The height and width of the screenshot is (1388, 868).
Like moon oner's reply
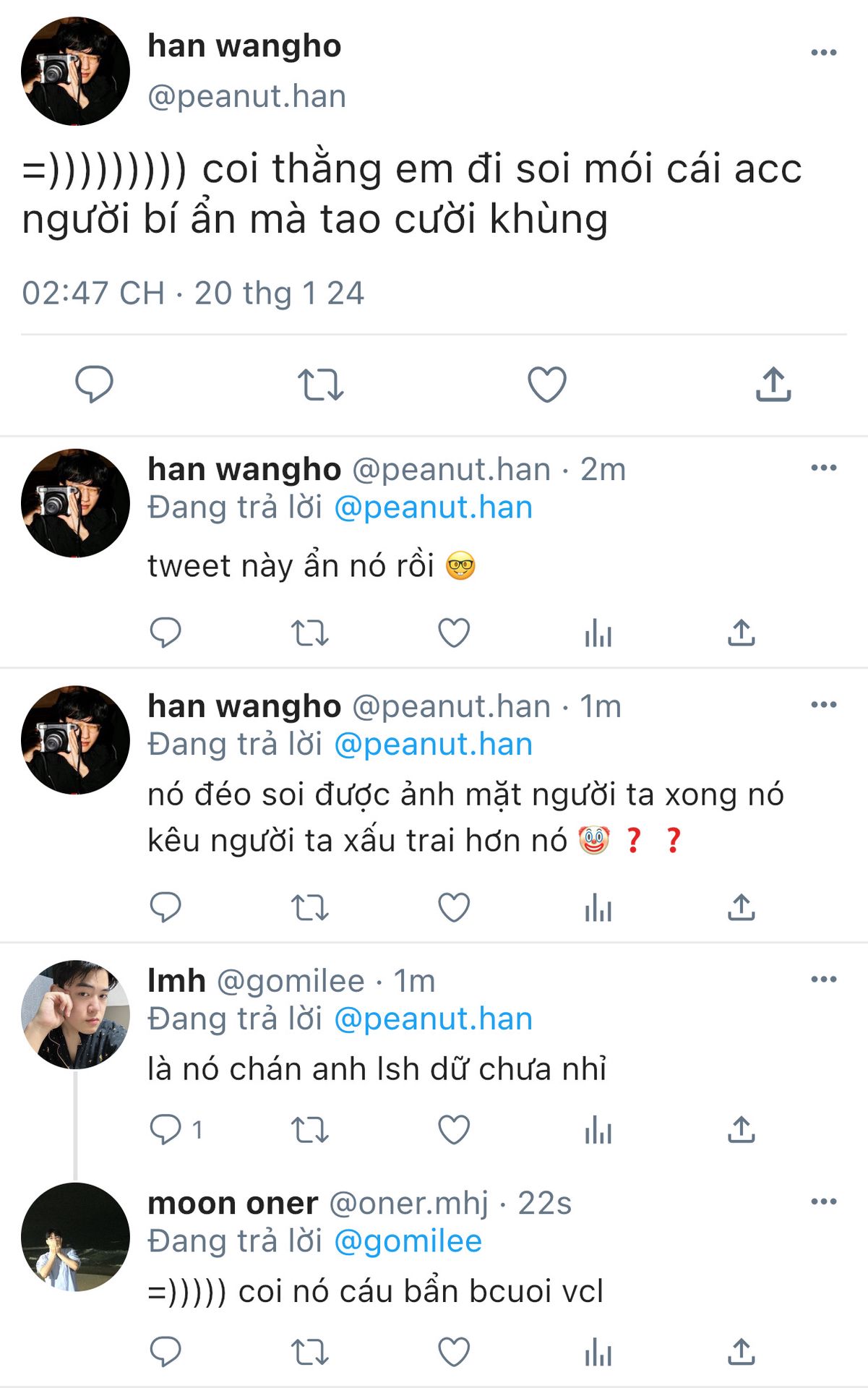click(454, 1351)
